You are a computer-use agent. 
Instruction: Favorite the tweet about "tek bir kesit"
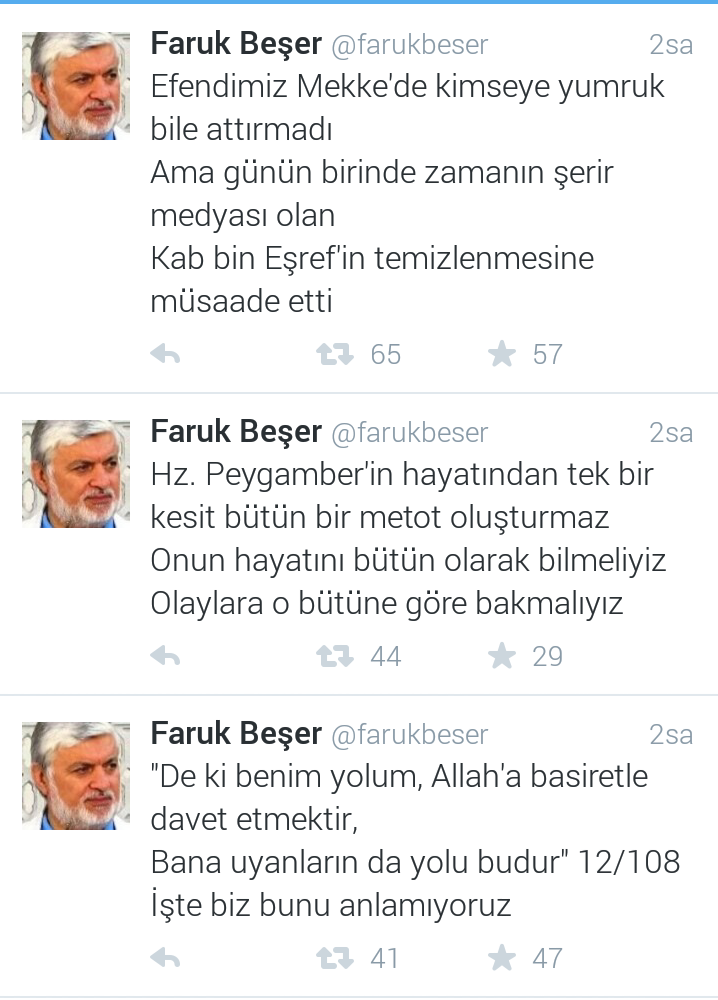click(502, 656)
